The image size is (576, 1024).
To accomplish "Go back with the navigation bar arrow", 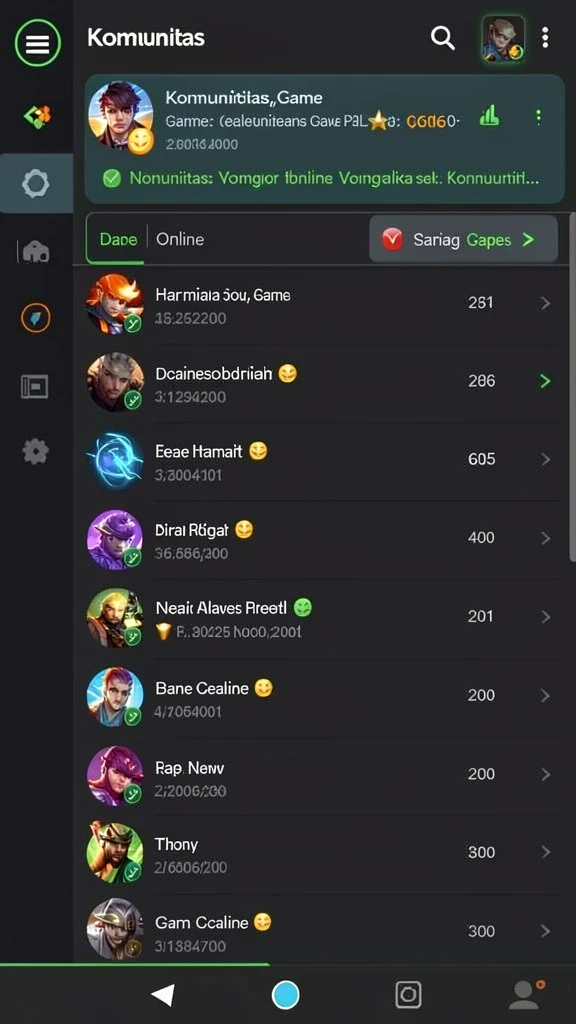I will 163,995.
